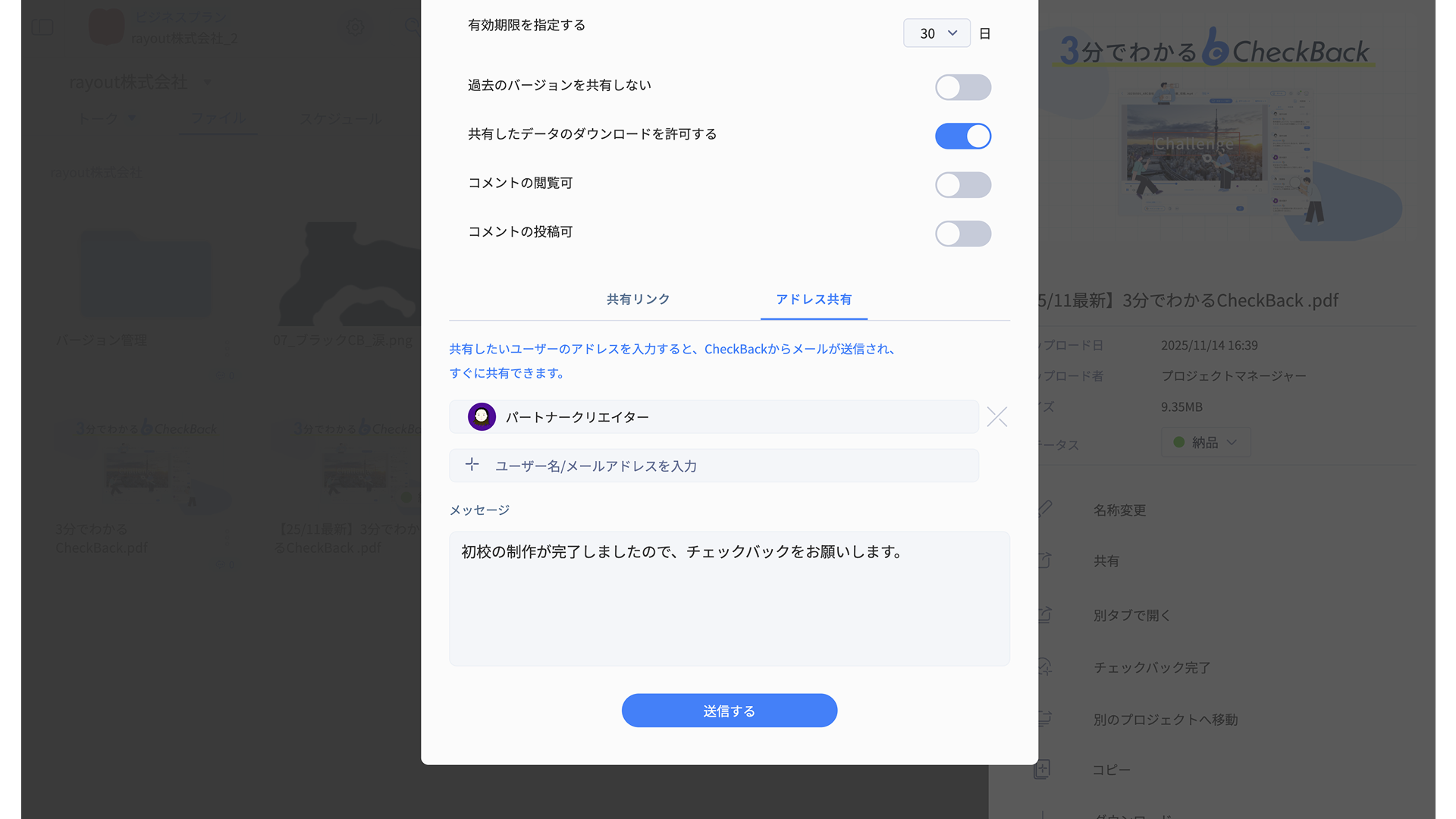Switch to the 共有リンク tab
The width and height of the screenshot is (1456, 819).
pyautogui.click(x=638, y=300)
